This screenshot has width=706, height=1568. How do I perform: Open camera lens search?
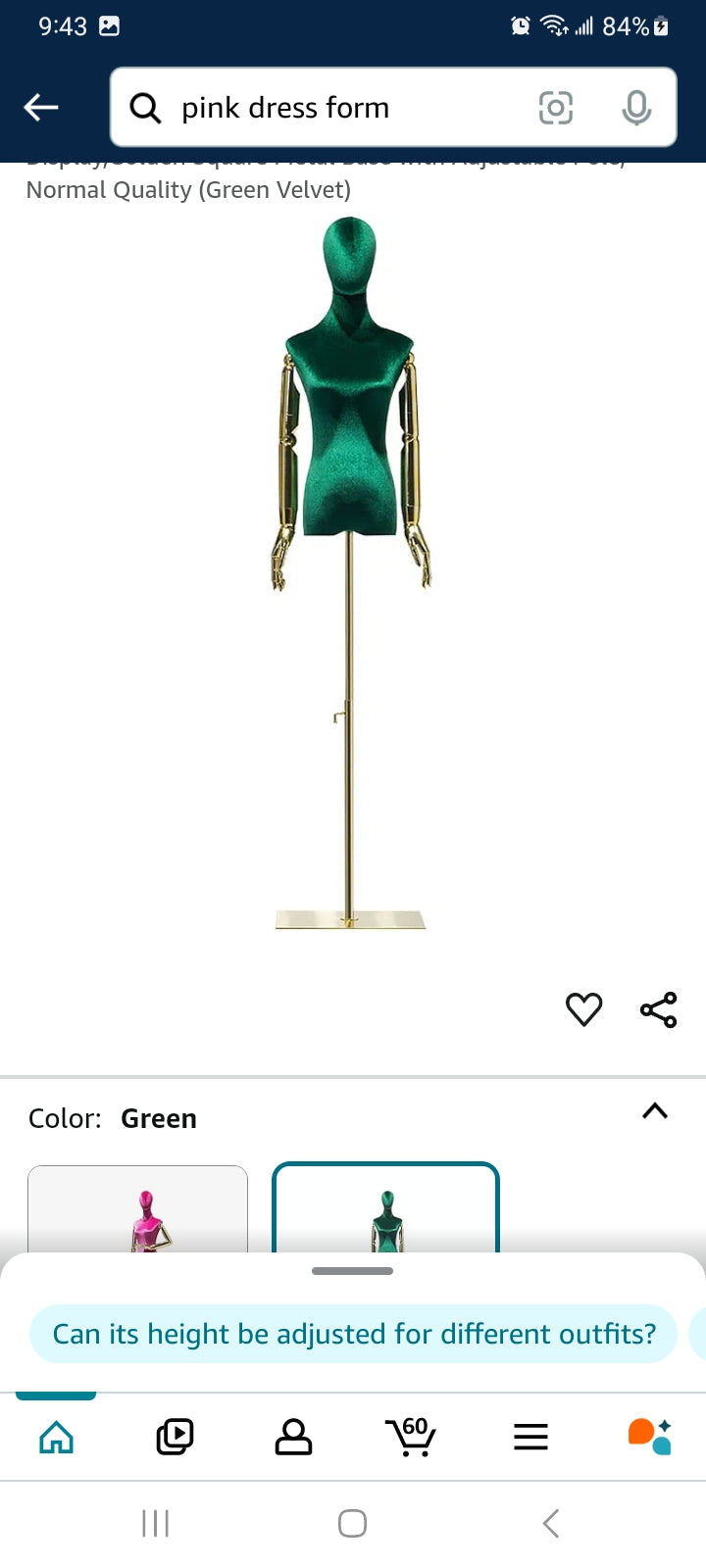[x=556, y=108]
